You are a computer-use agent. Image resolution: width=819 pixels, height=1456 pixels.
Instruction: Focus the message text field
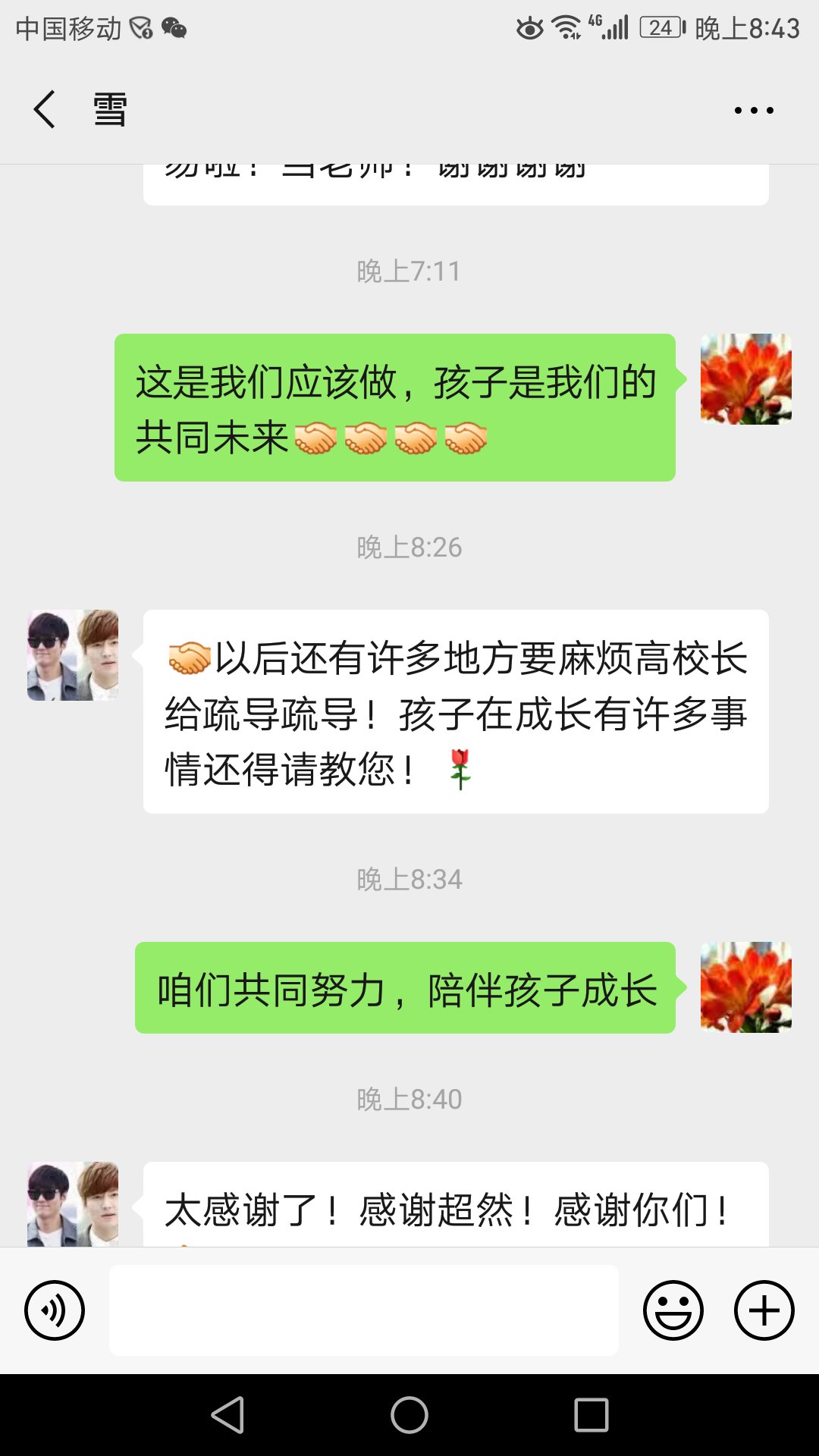coord(364,1310)
